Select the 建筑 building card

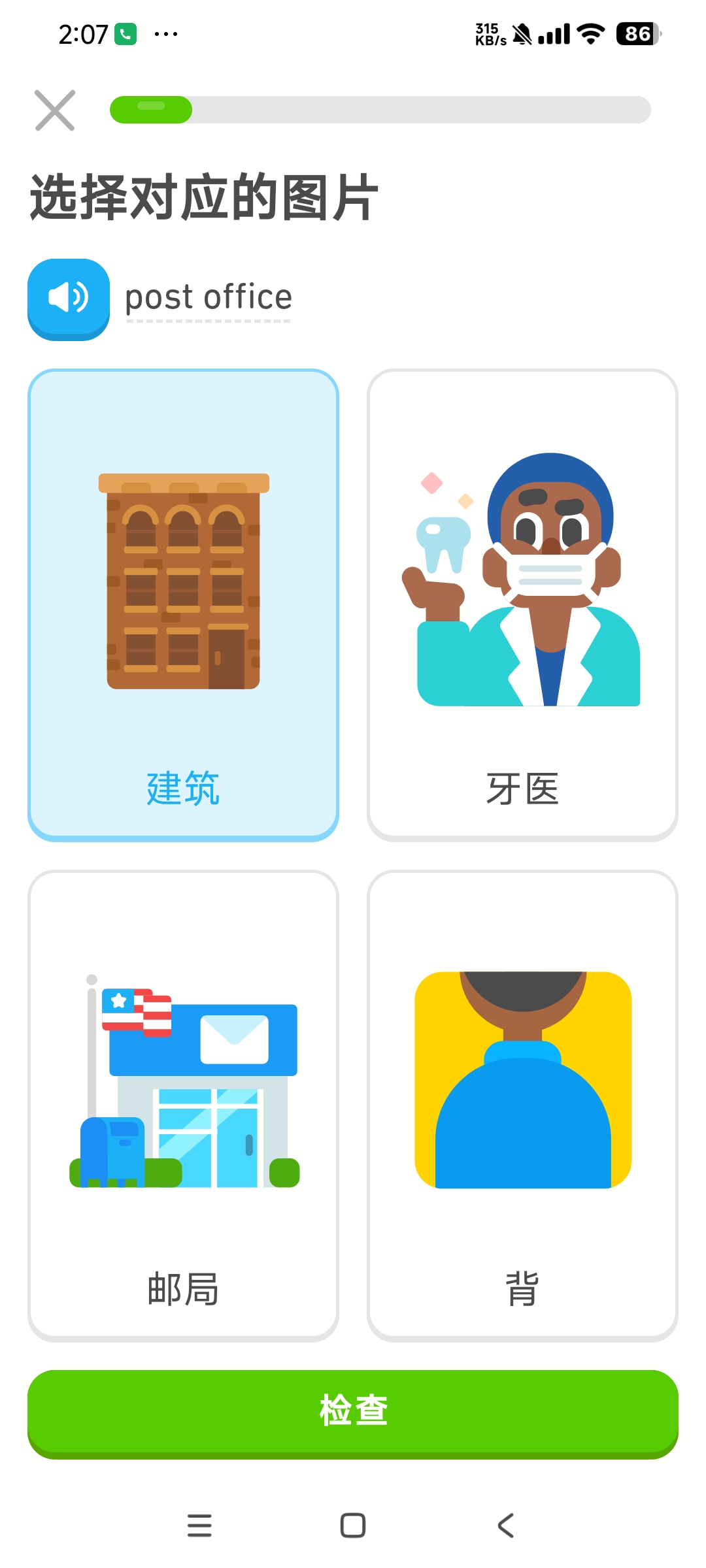(x=183, y=605)
